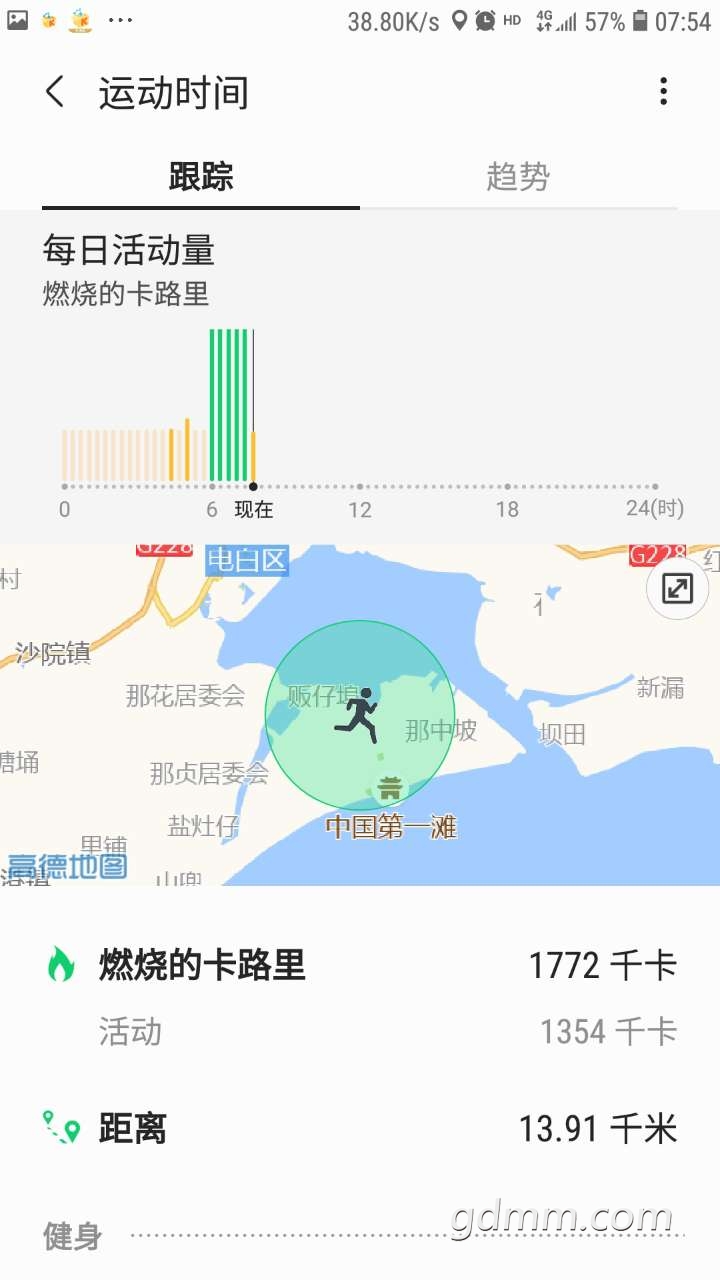Select the 跟踪 tab

click(201, 177)
